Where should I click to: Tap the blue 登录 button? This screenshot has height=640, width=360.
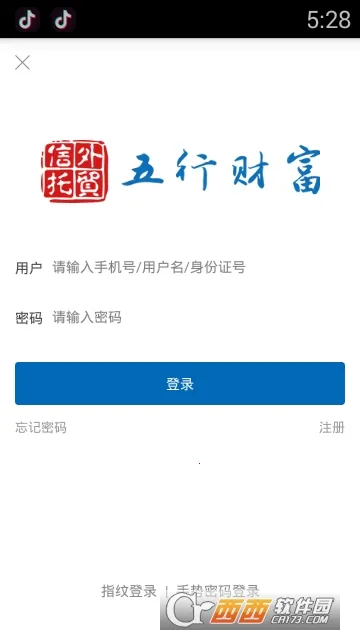pos(180,383)
